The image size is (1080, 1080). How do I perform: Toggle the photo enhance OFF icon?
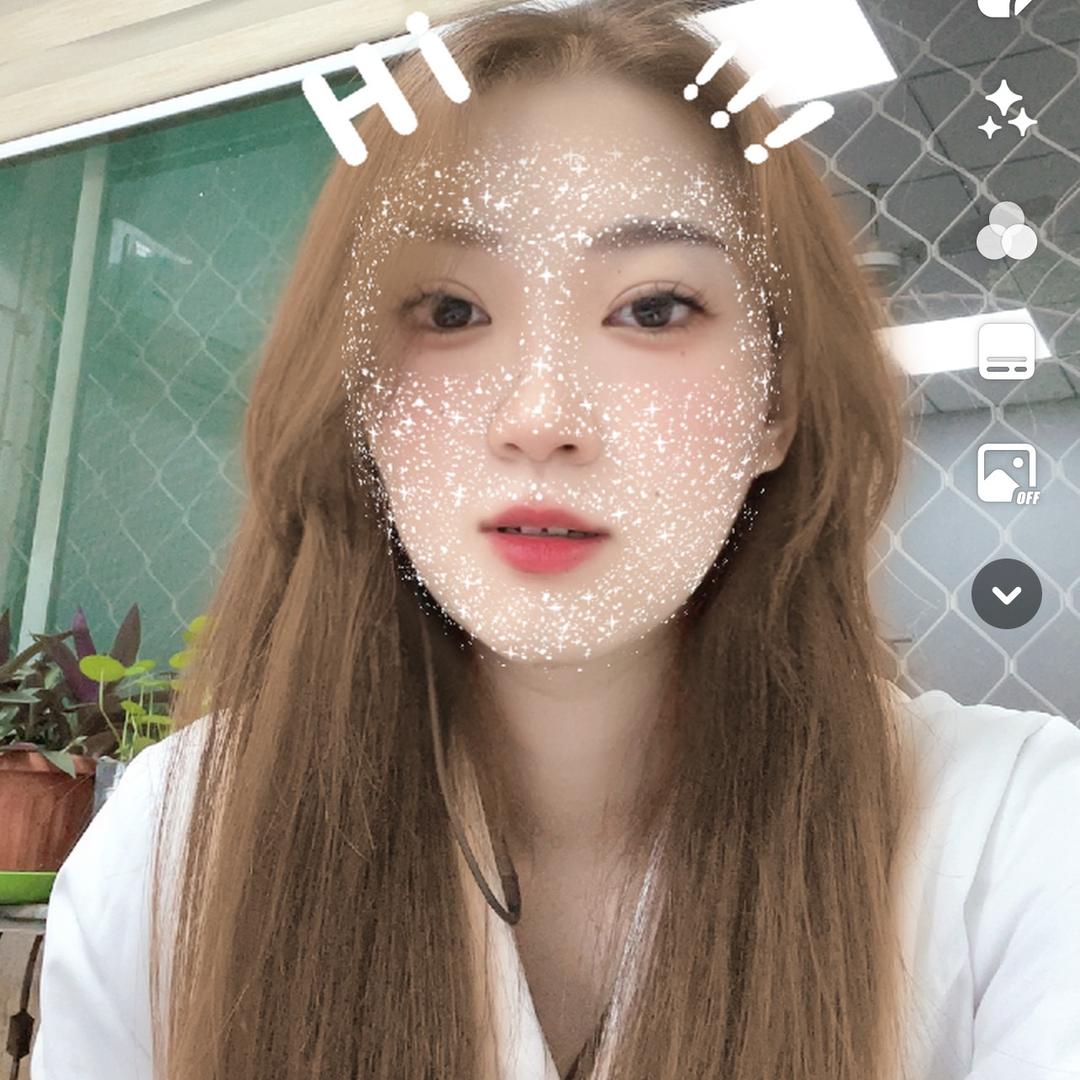(x=1006, y=473)
